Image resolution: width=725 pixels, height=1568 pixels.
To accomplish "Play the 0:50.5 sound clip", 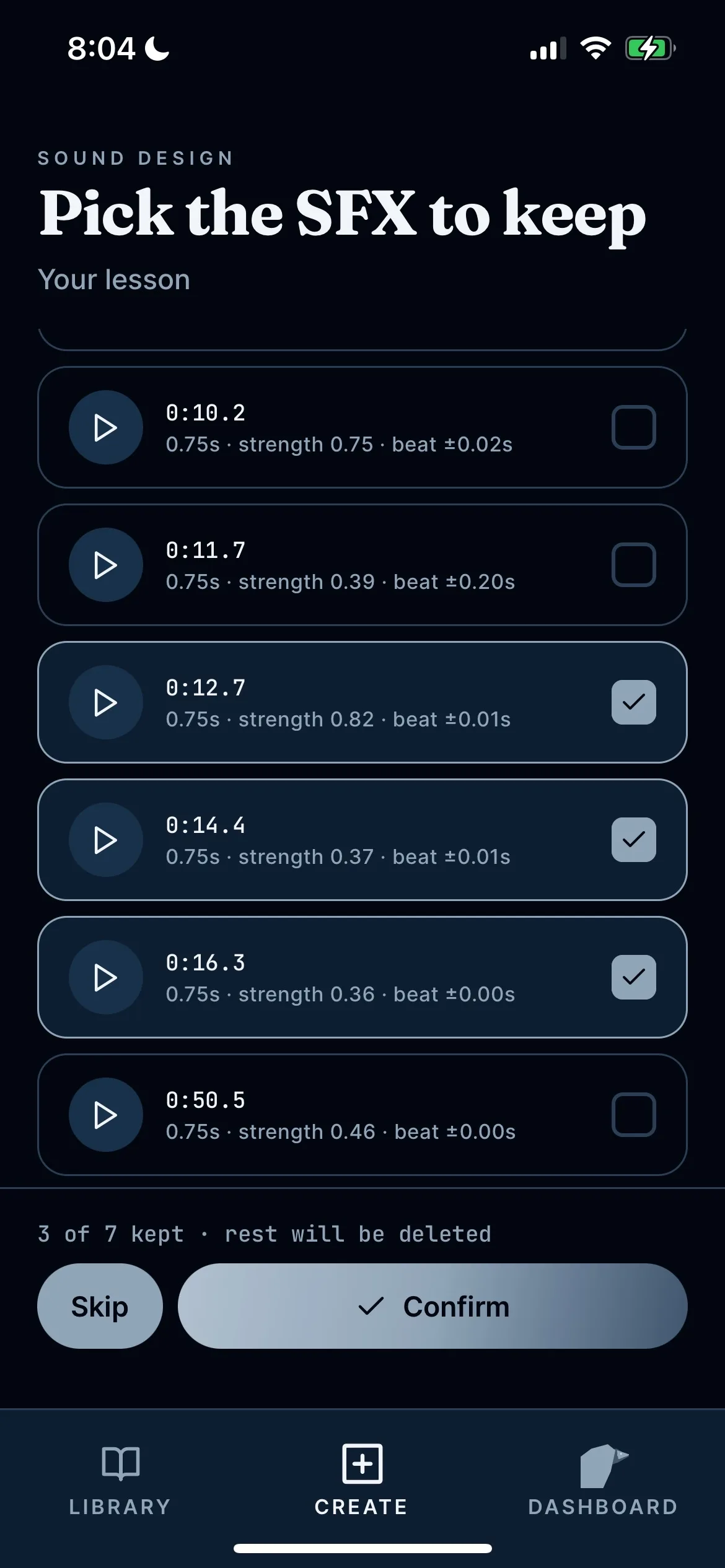I will pos(105,1115).
